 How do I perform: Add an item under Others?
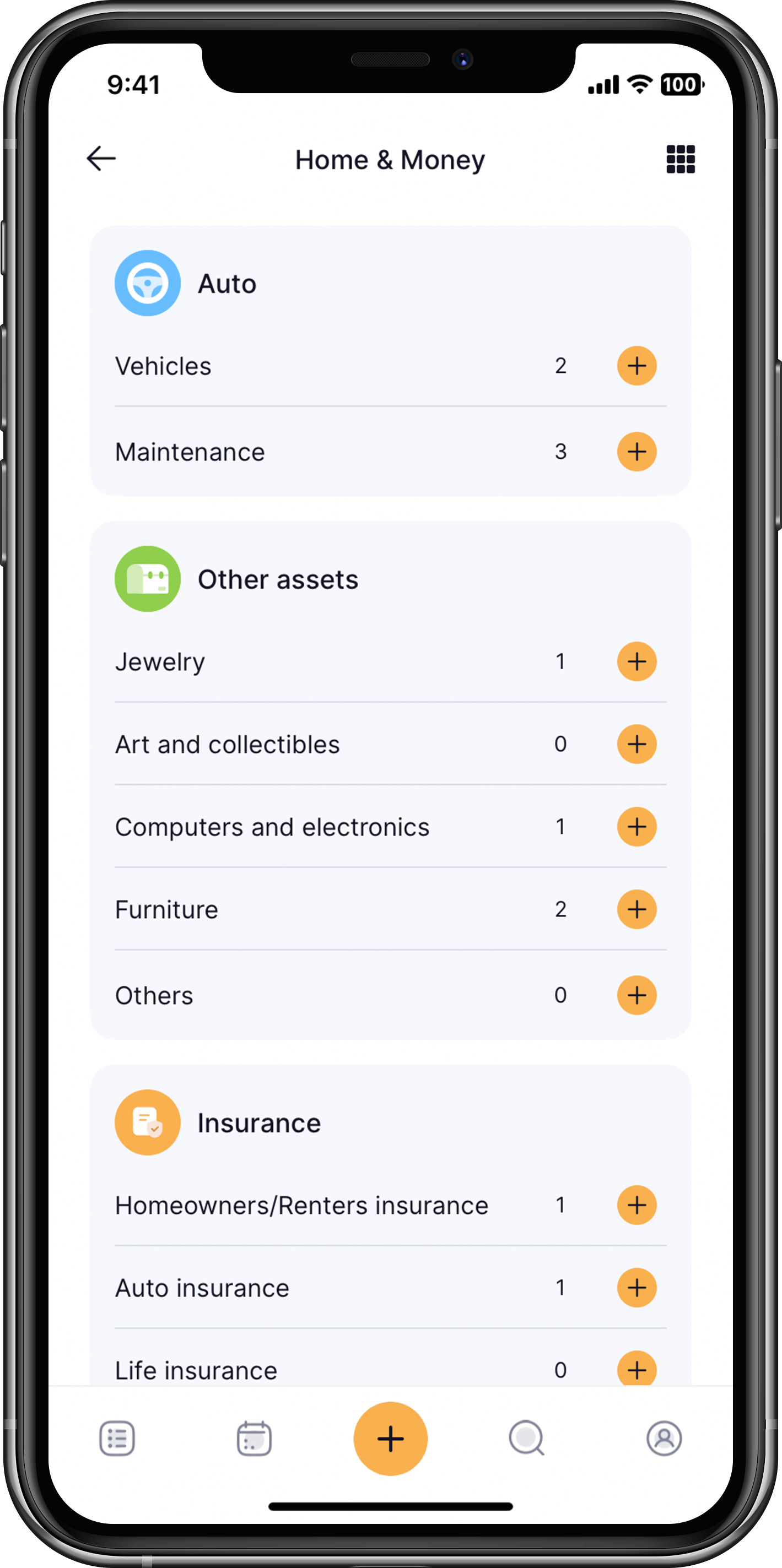point(637,995)
